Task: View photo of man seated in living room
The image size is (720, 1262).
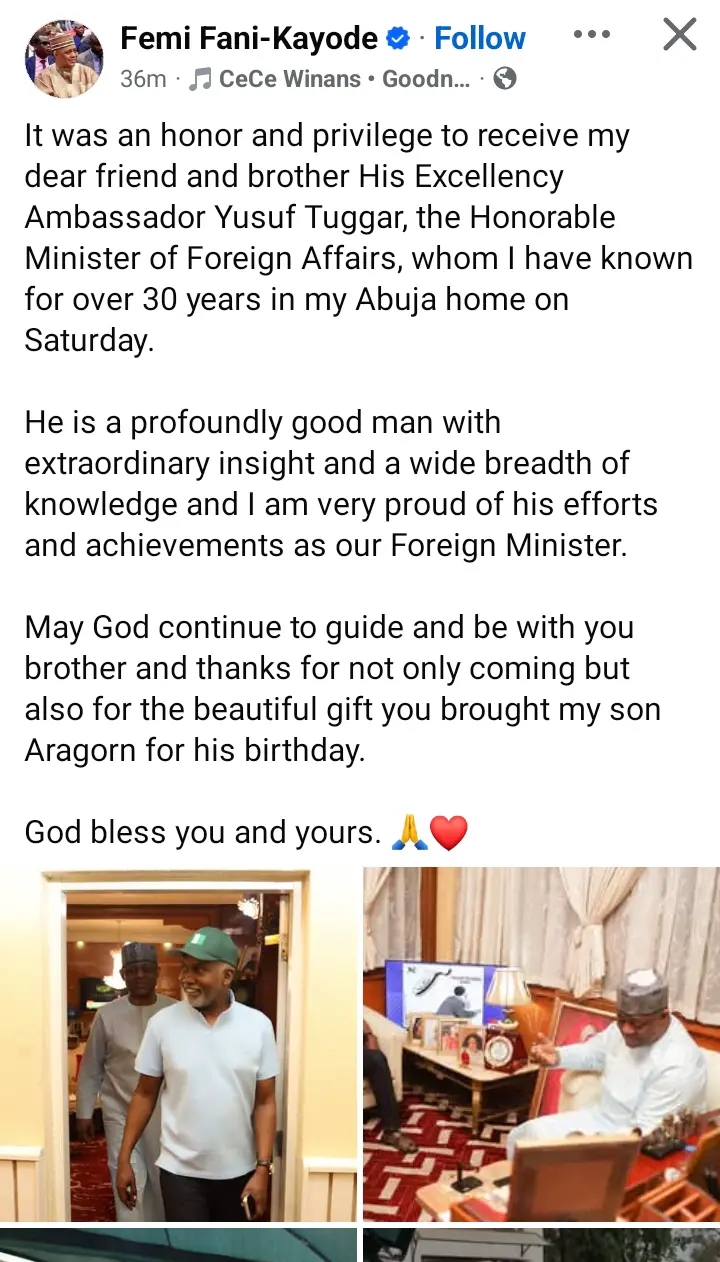Action: 541,1044
